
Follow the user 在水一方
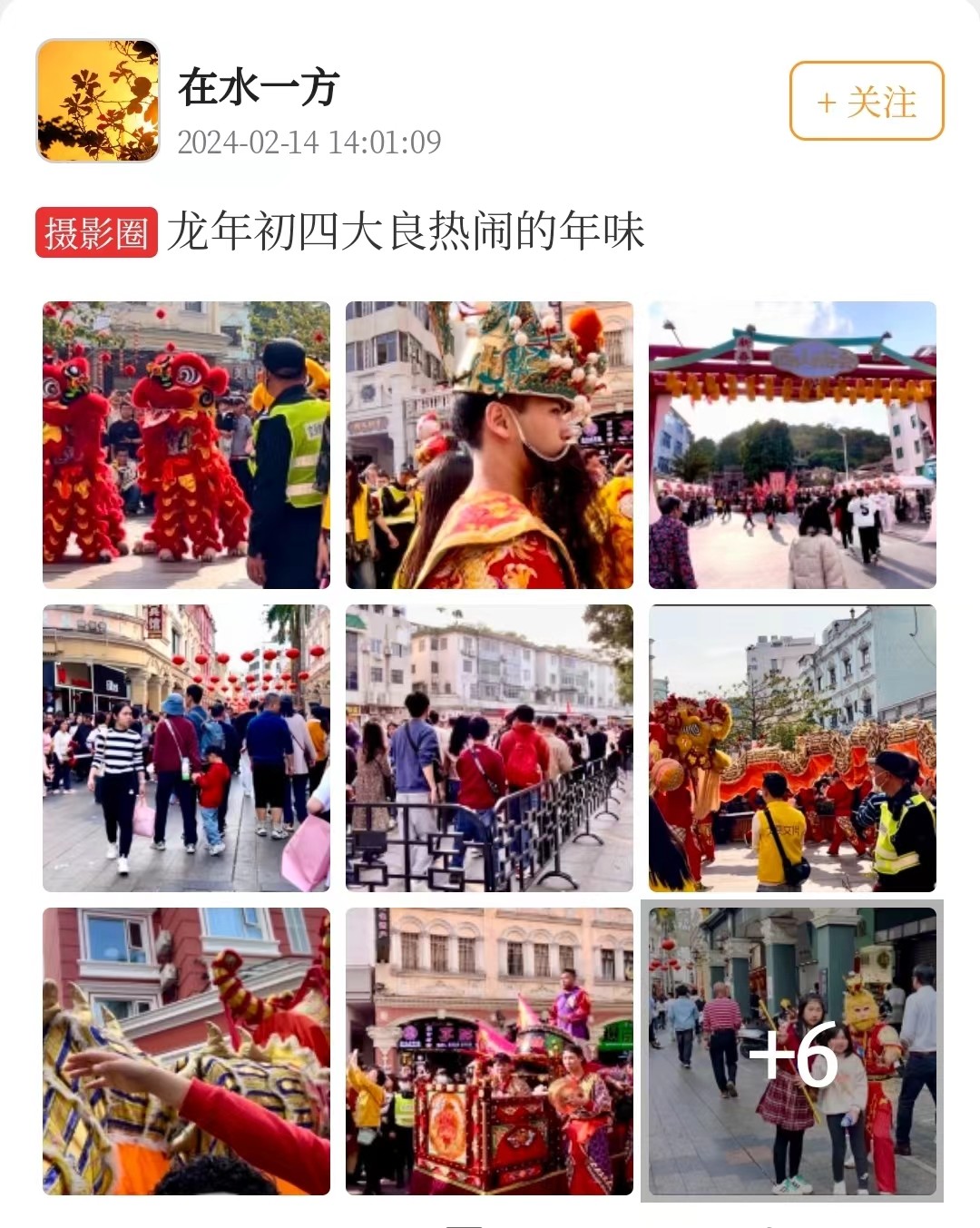tap(866, 101)
